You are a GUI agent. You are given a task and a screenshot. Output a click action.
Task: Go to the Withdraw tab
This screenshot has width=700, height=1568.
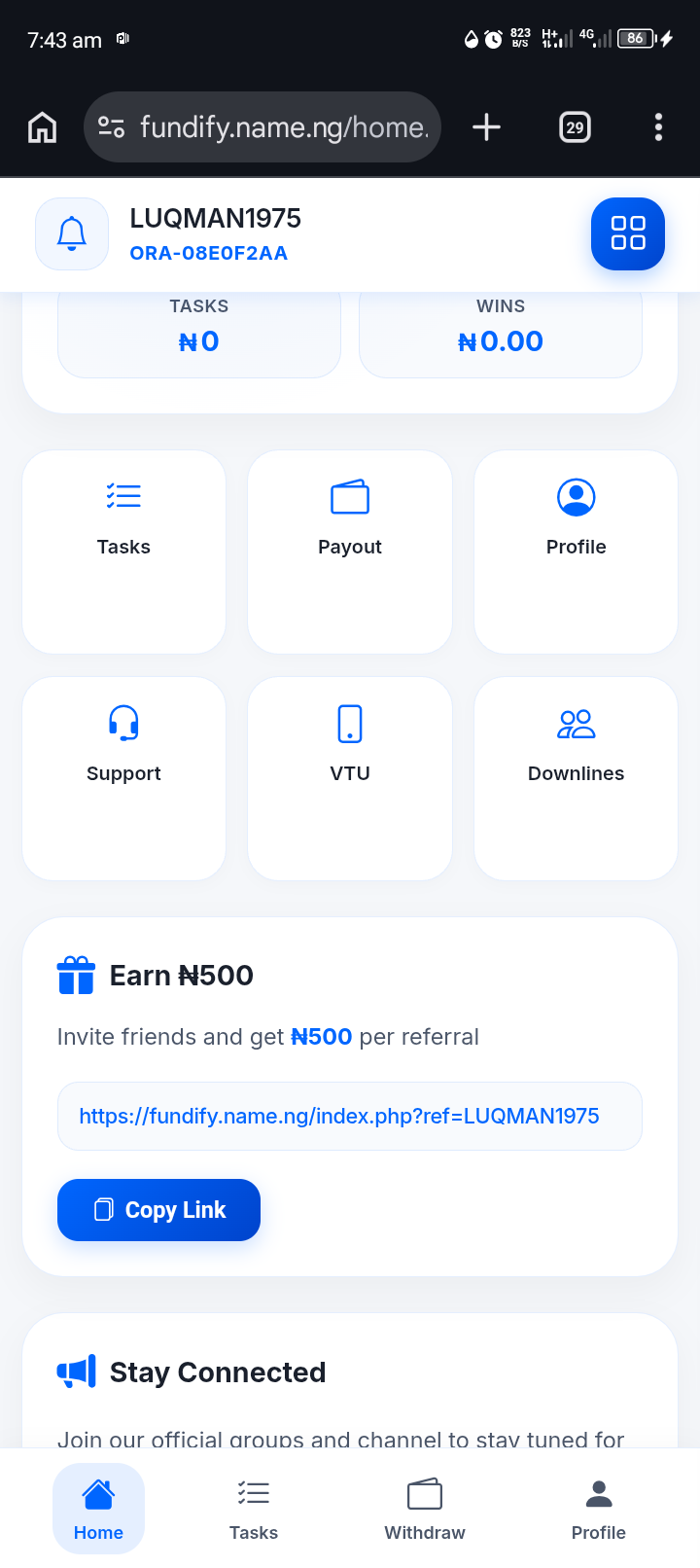(x=425, y=1509)
